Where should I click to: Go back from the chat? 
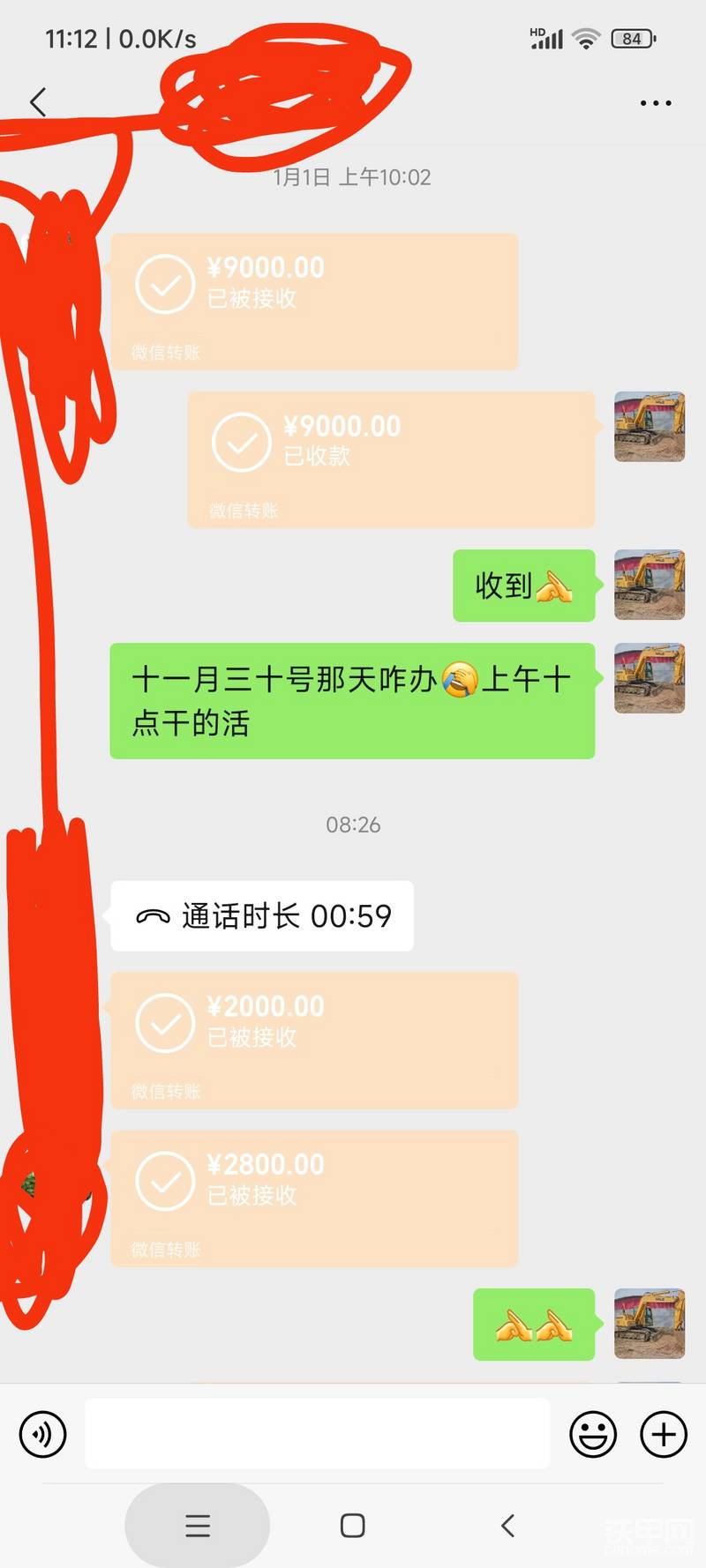[38, 102]
